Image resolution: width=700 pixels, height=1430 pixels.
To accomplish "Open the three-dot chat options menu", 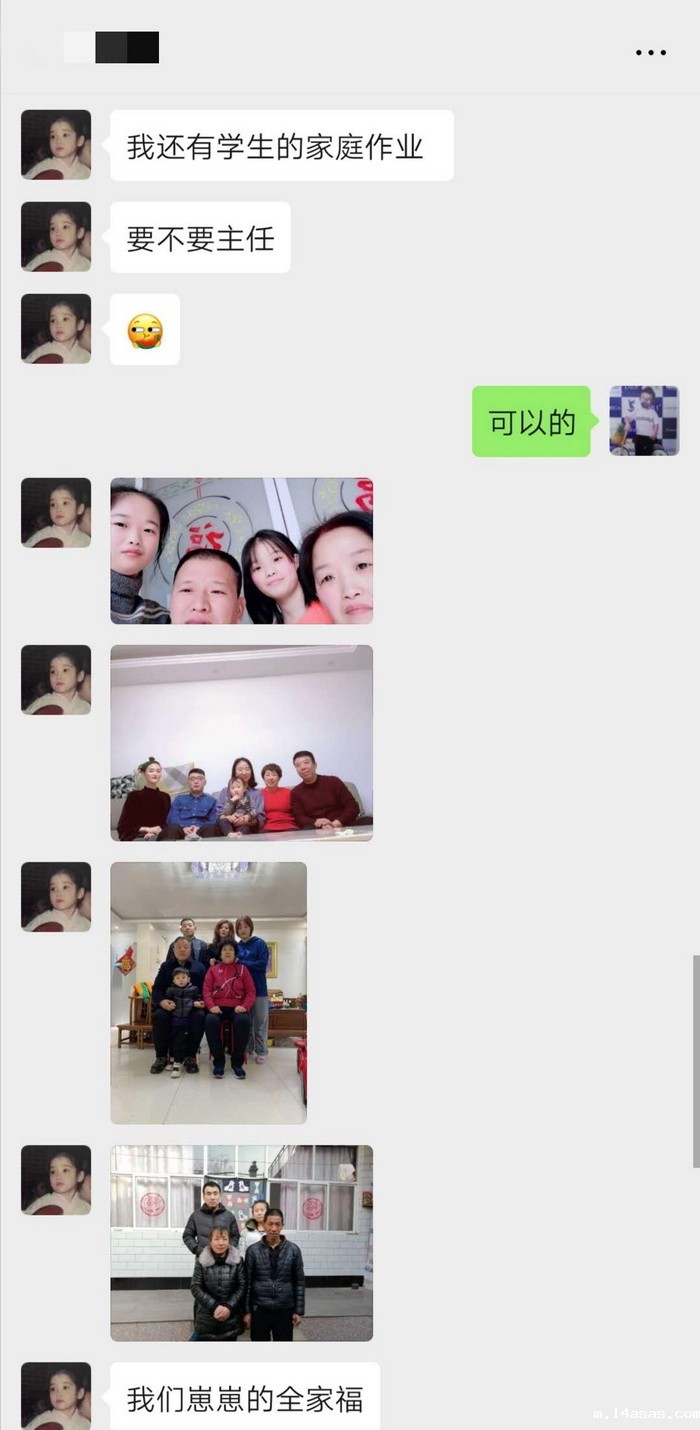I will 651,52.
